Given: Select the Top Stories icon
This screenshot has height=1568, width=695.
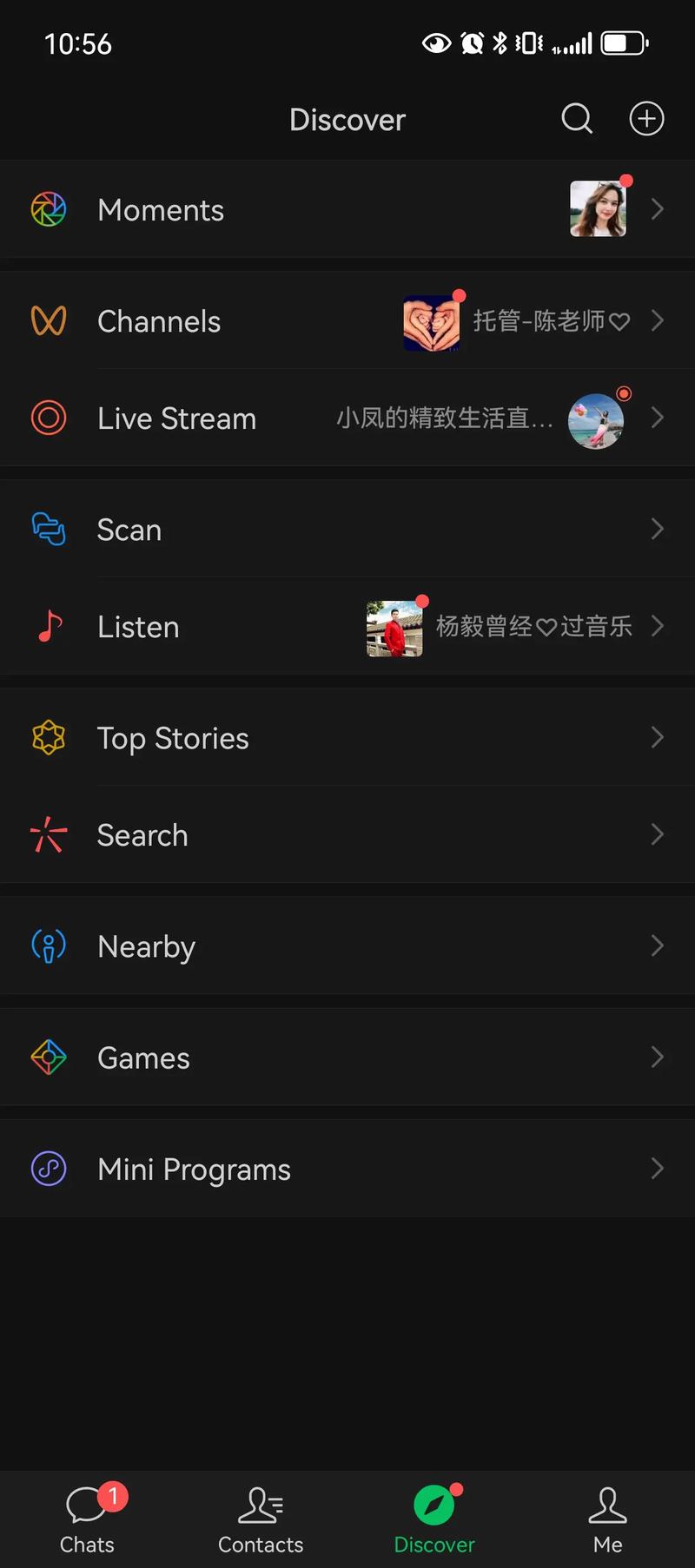Looking at the screenshot, I should tap(49, 738).
